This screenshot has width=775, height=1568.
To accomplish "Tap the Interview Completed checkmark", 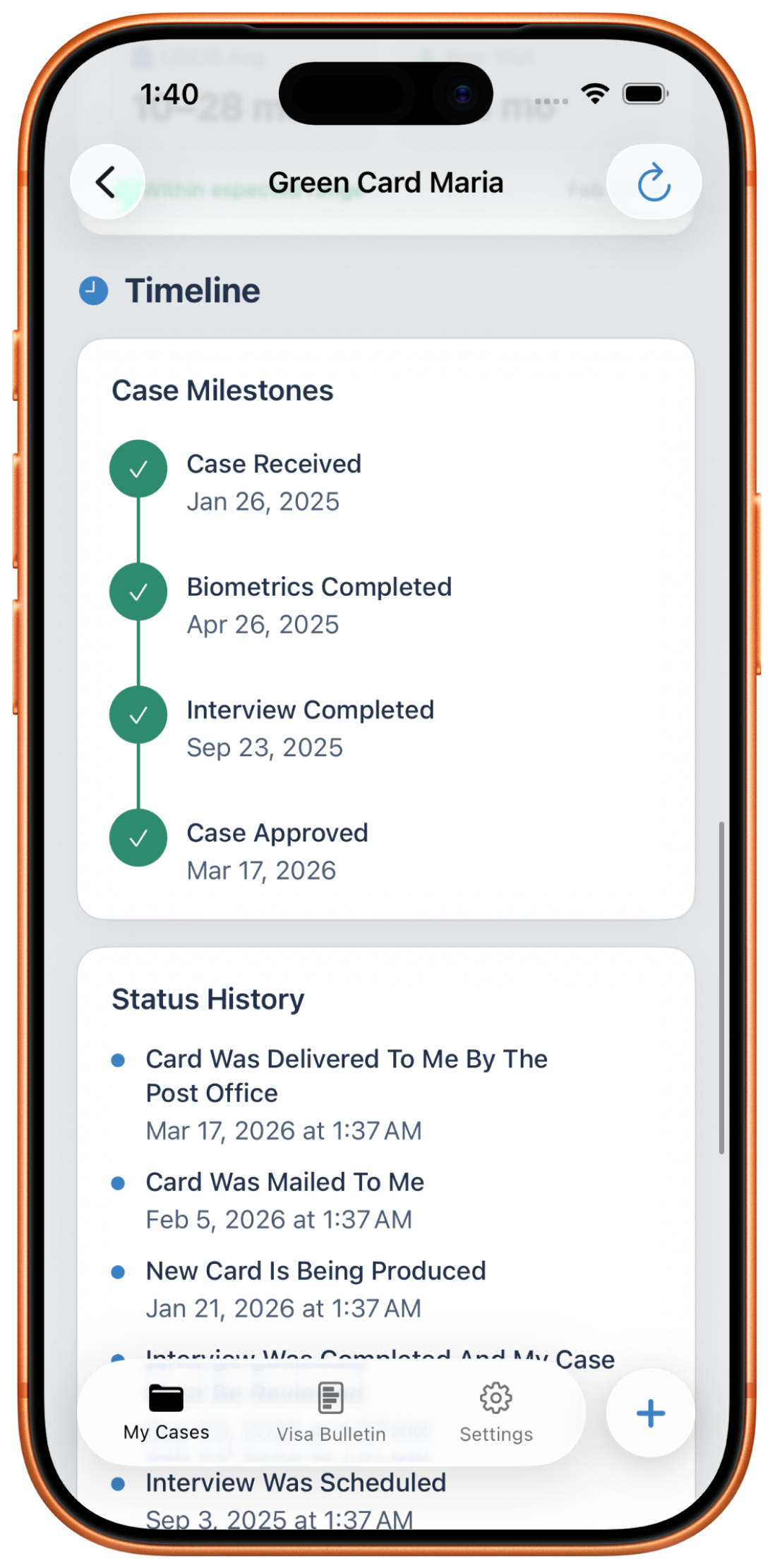I will (138, 714).
